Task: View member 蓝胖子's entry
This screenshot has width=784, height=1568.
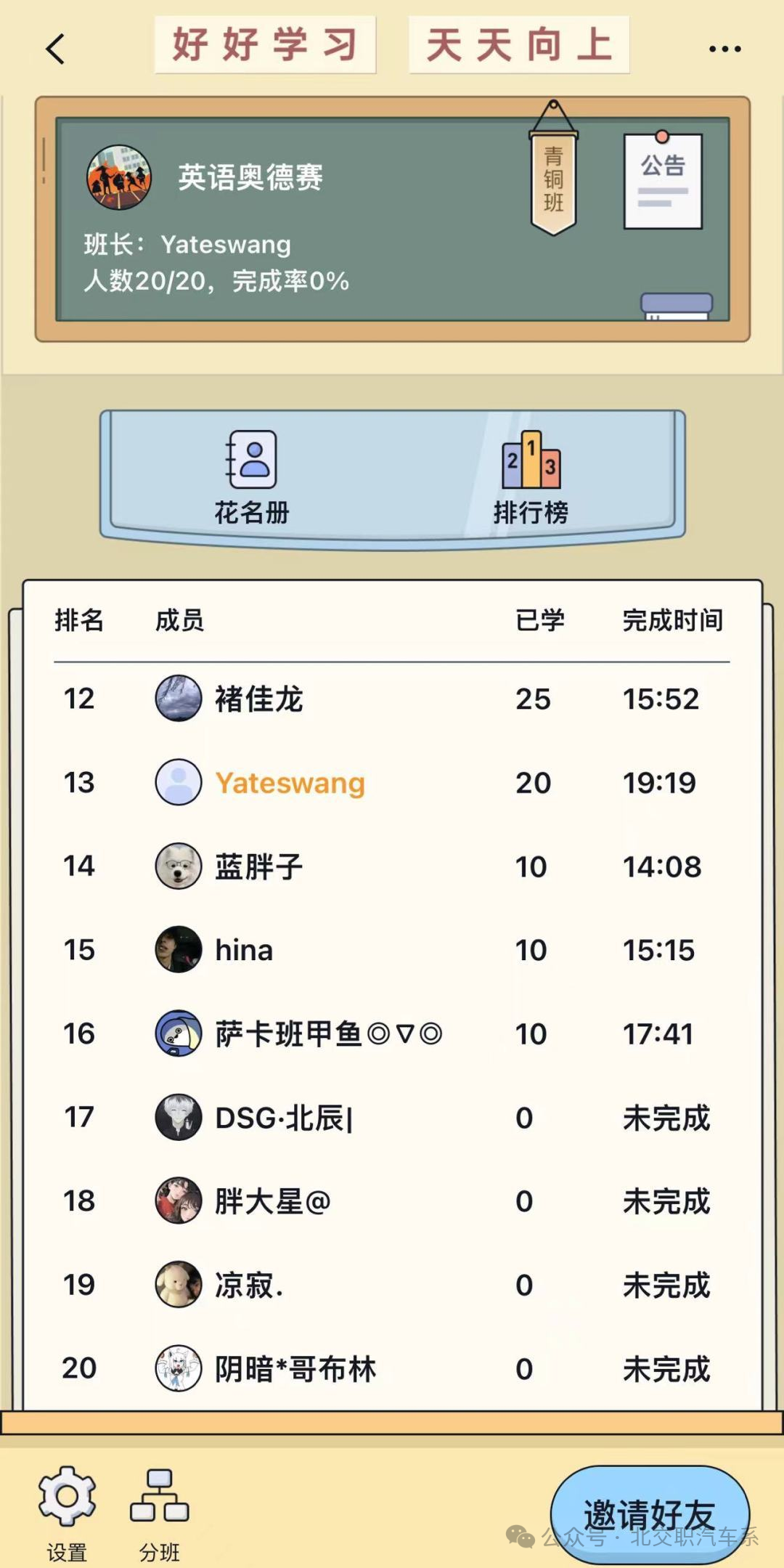Action: (x=258, y=866)
